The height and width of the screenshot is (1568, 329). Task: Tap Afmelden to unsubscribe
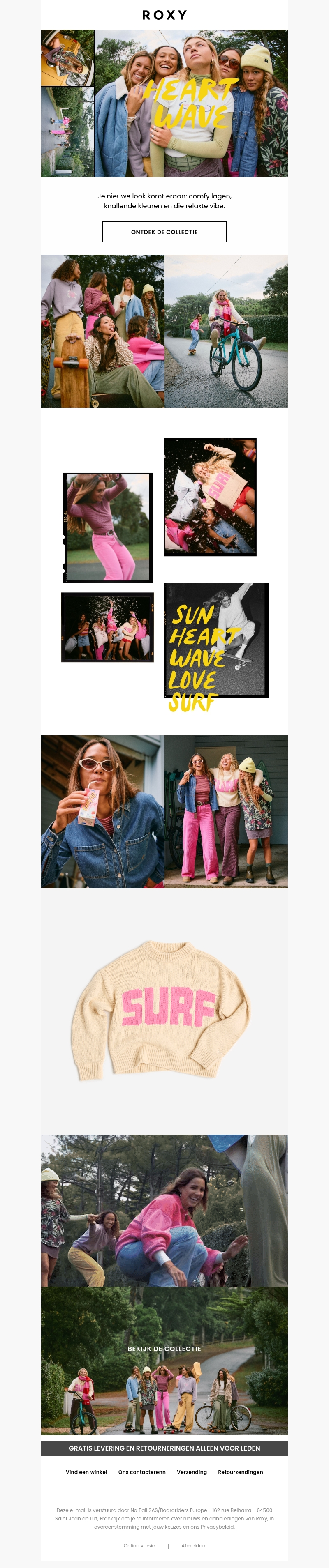tap(193, 1545)
